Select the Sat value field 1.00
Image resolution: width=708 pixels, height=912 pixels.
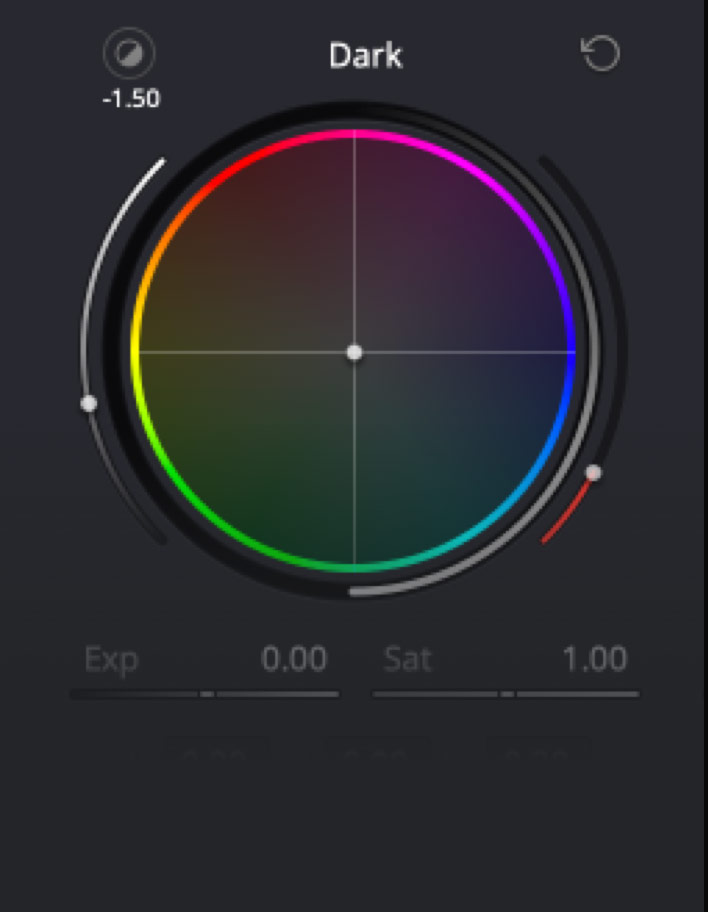tap(594, 659)
